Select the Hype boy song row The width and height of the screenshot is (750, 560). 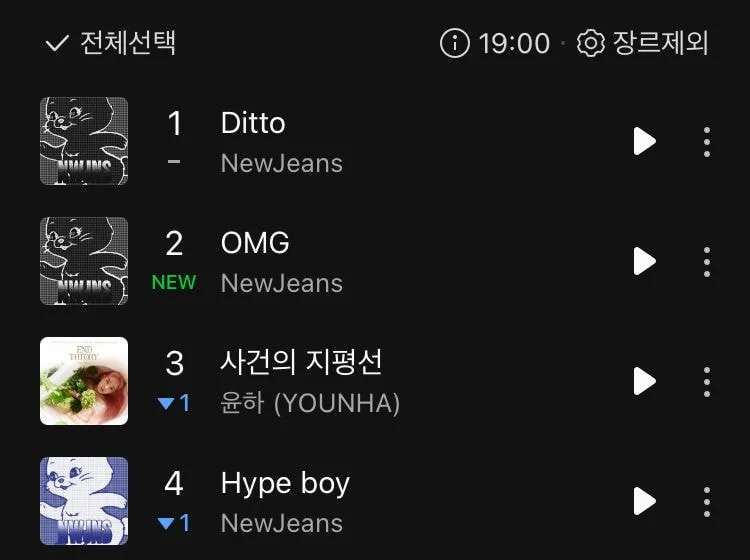coord(375,501)
